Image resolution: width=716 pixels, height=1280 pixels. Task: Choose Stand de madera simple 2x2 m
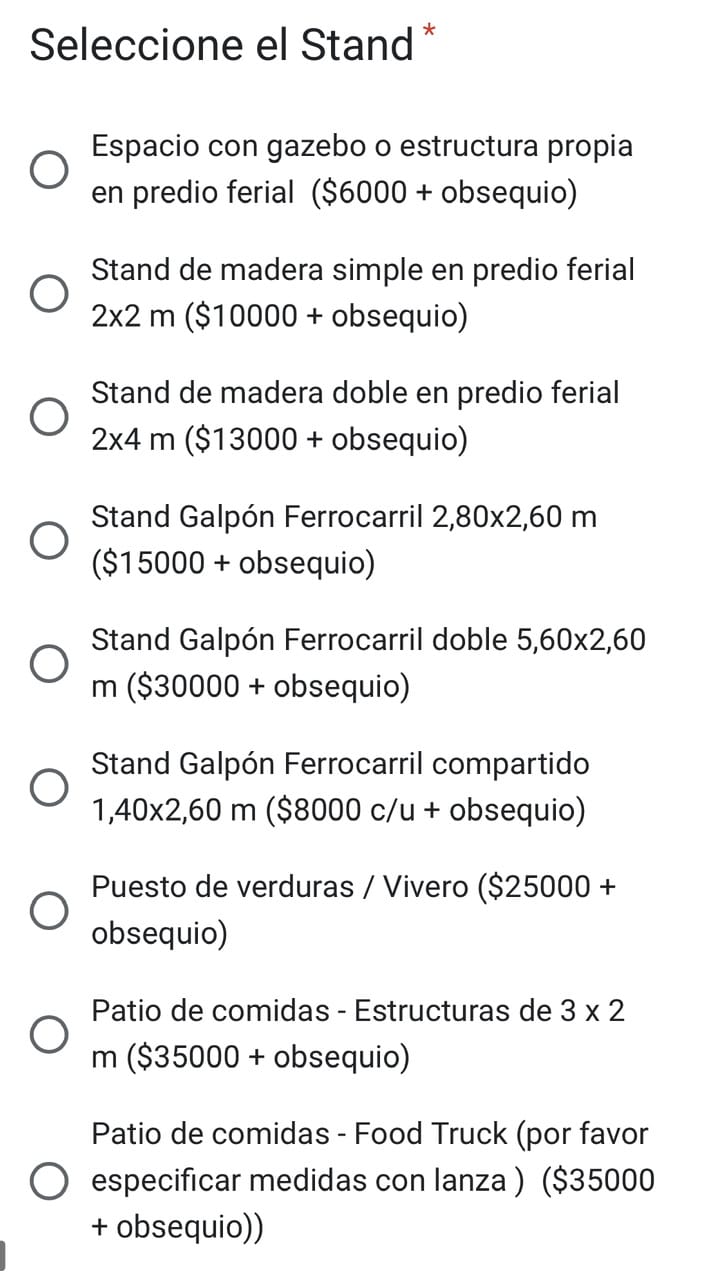pyautogui.click(x=48, y=294)
